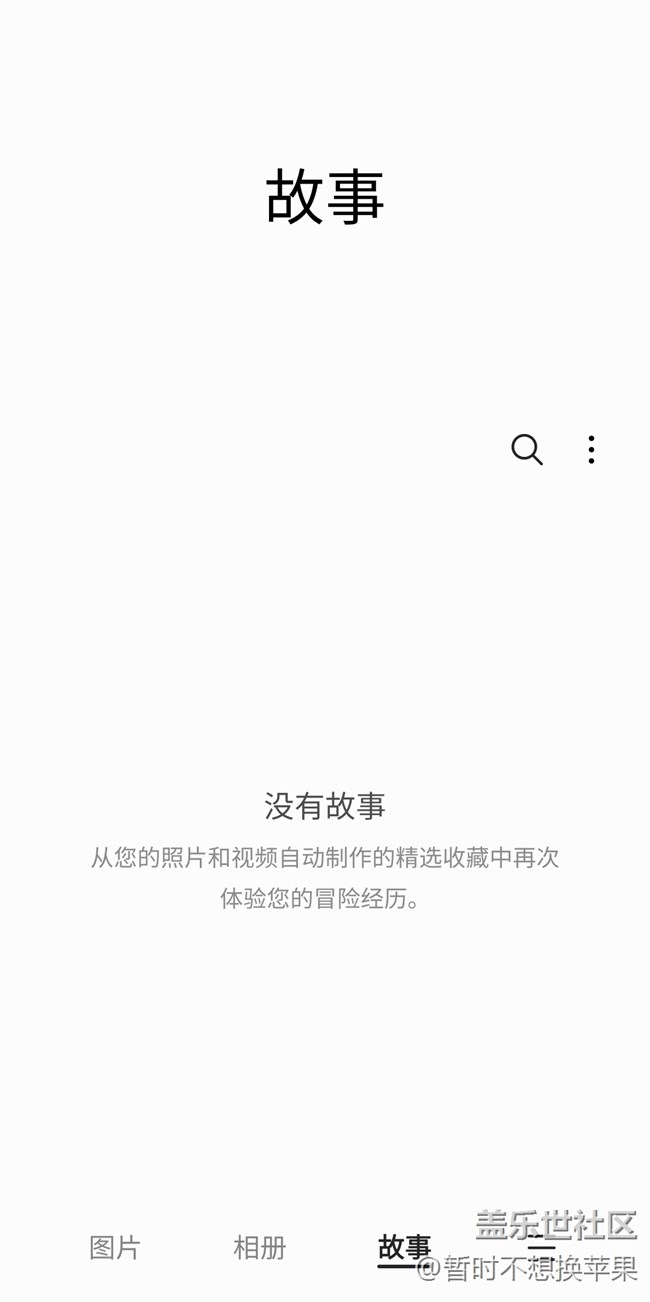Open the three-dot overflow menu
The height and width of the screenshot is (1302, 650).
point(591,450)
